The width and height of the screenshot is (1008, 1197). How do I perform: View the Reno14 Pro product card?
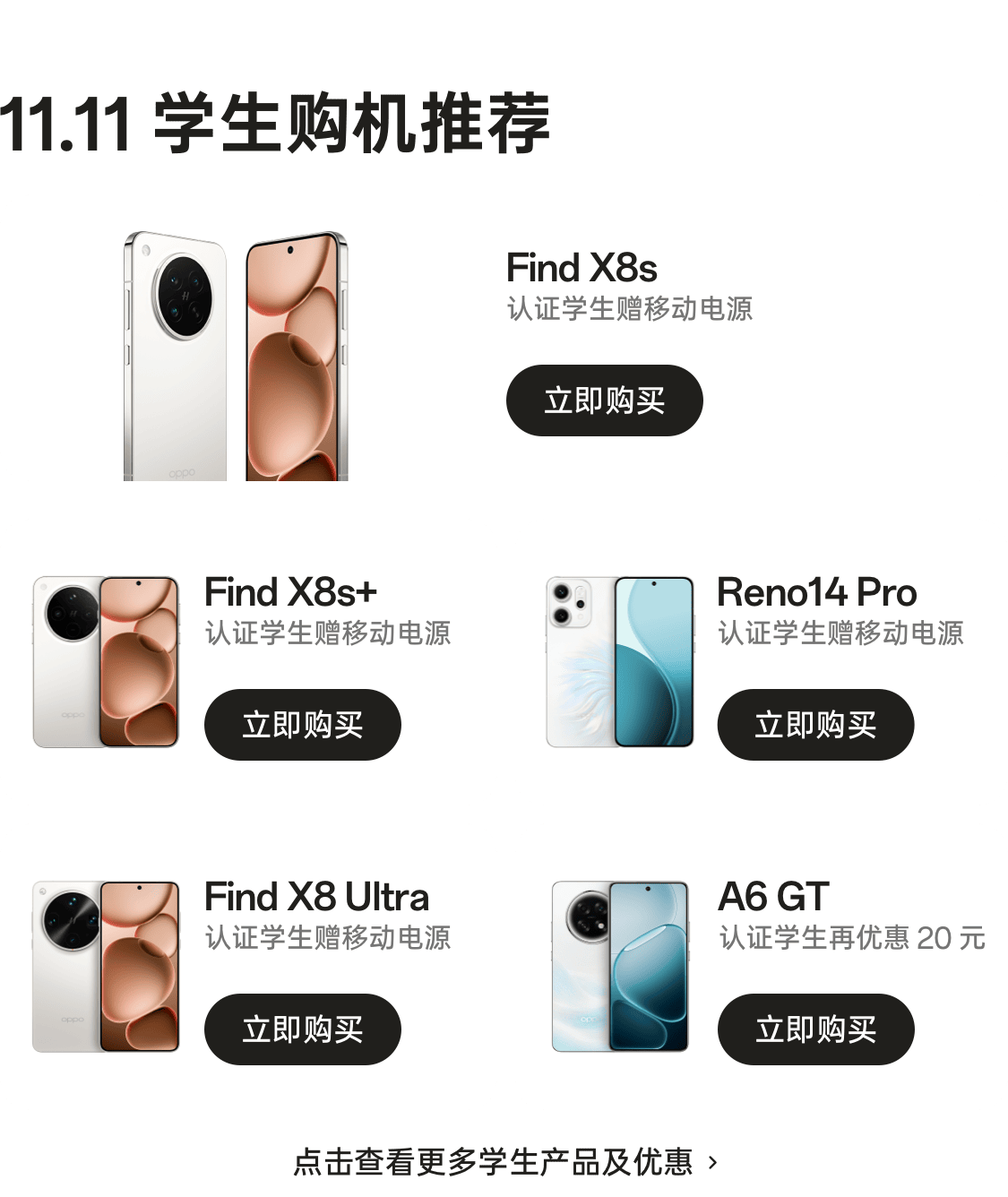[x=620, y=661]
